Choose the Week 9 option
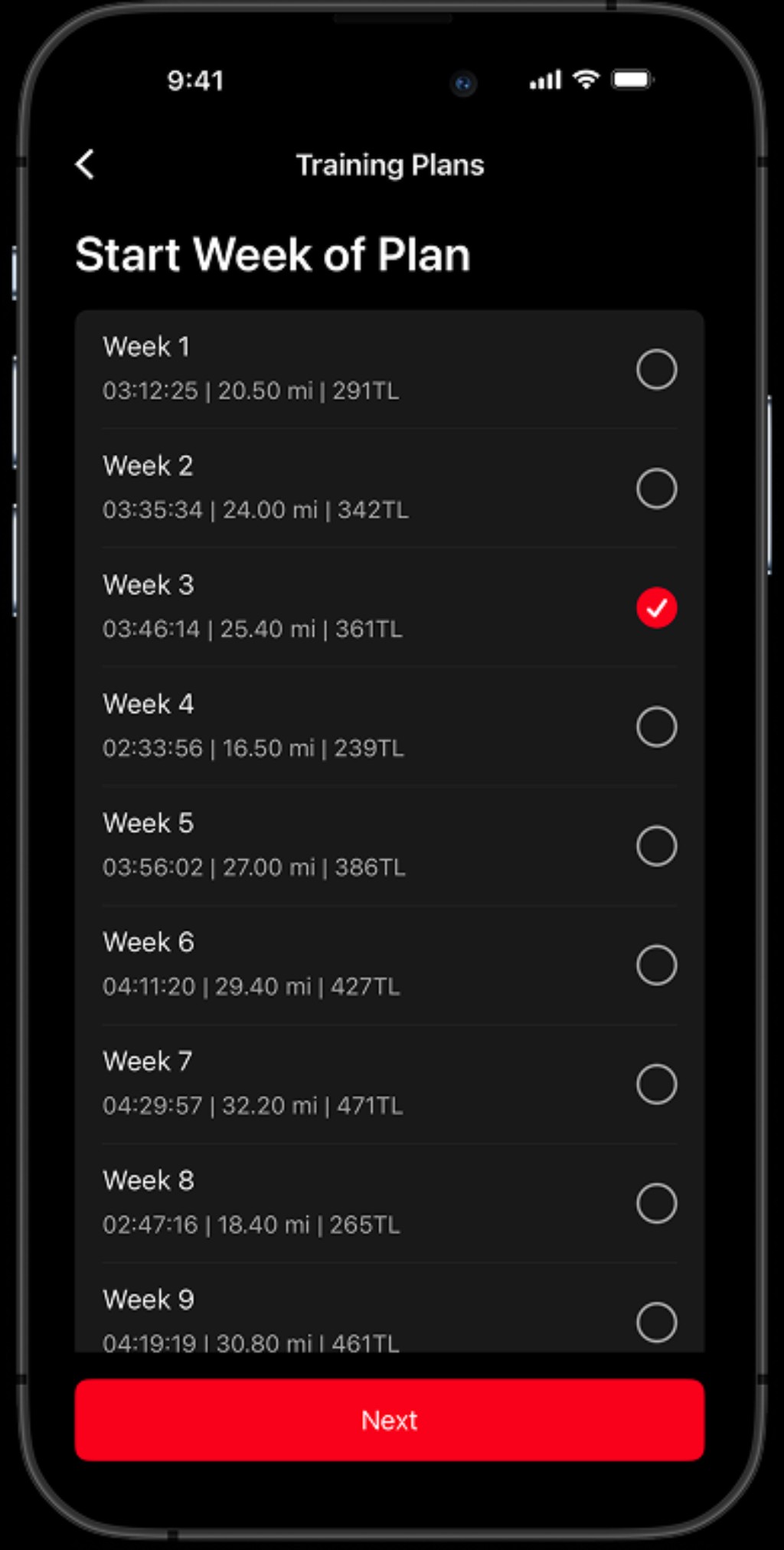Image resolution: width=784 pixels, height=1550 pixels. point(656,1322)
